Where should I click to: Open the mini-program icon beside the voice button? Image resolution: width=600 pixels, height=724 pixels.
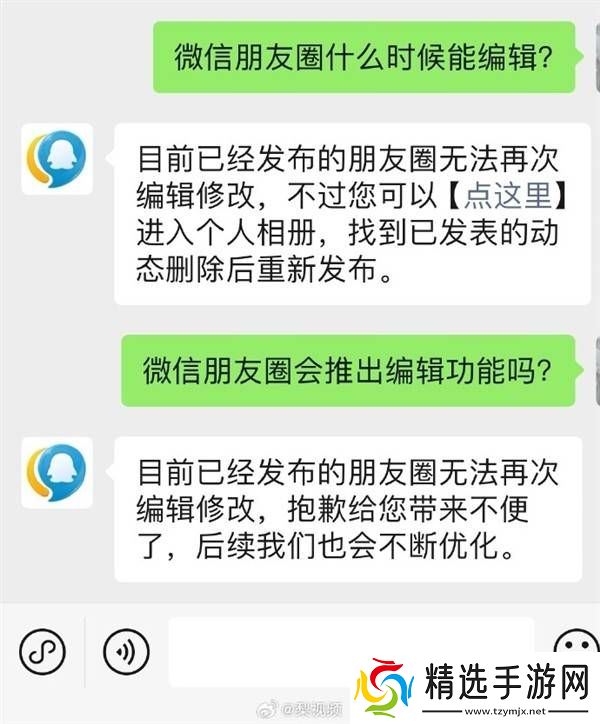tap(42, 653)
